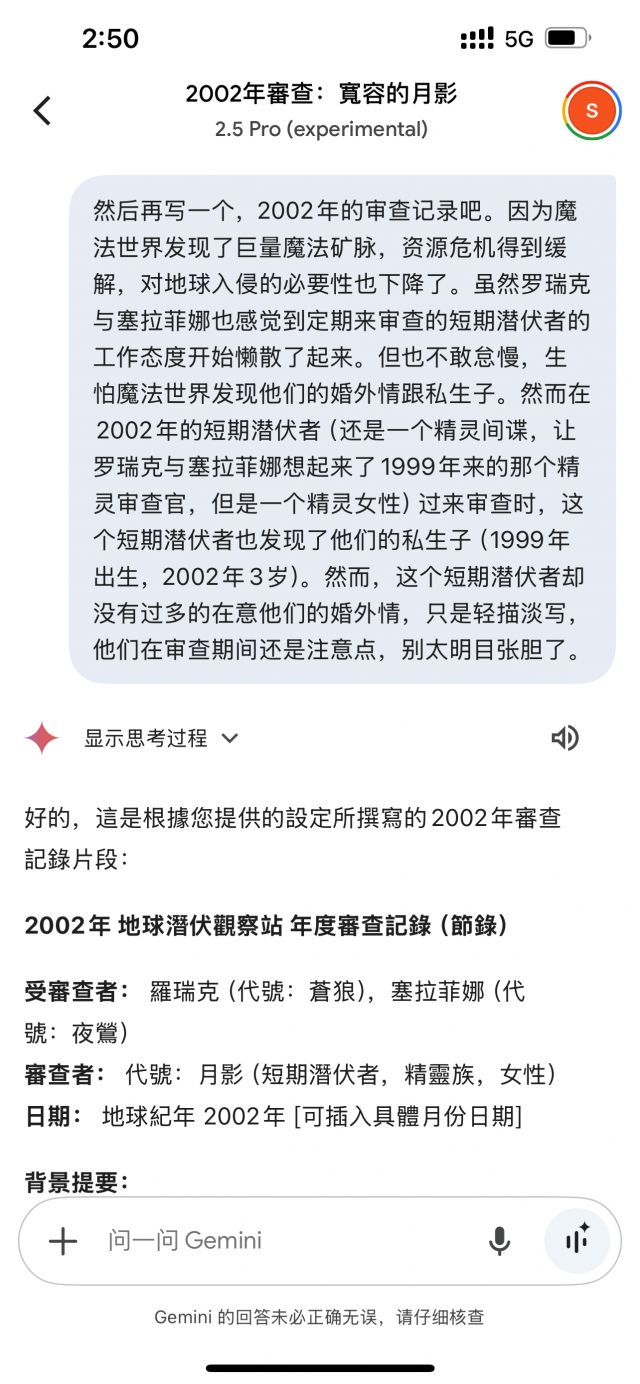
Task: Tap the plus button to add attachment
Action: coord(63,1241)
